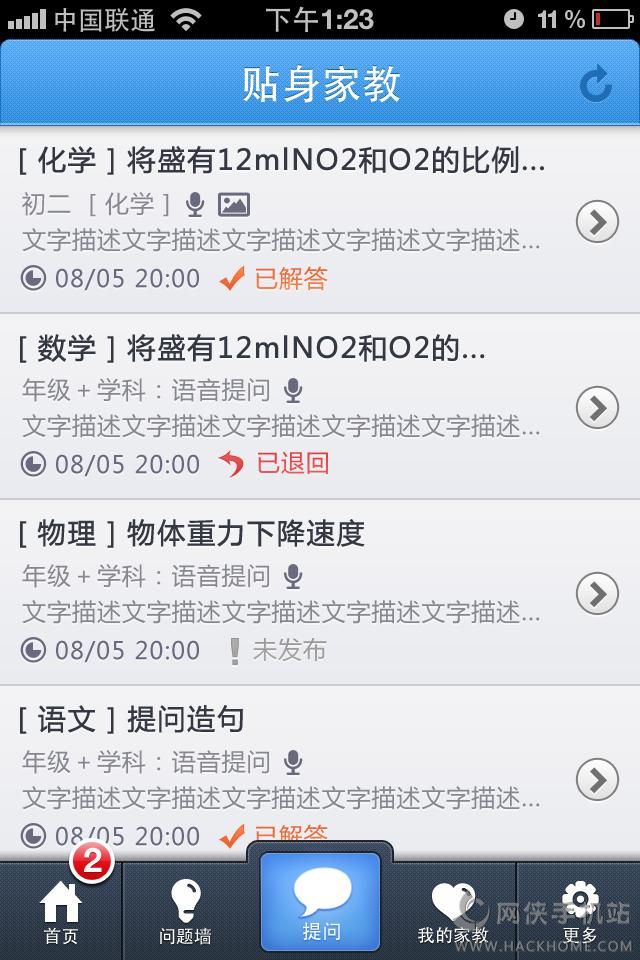Tap the chevron on the 物理 row

(x=597, y=594)
